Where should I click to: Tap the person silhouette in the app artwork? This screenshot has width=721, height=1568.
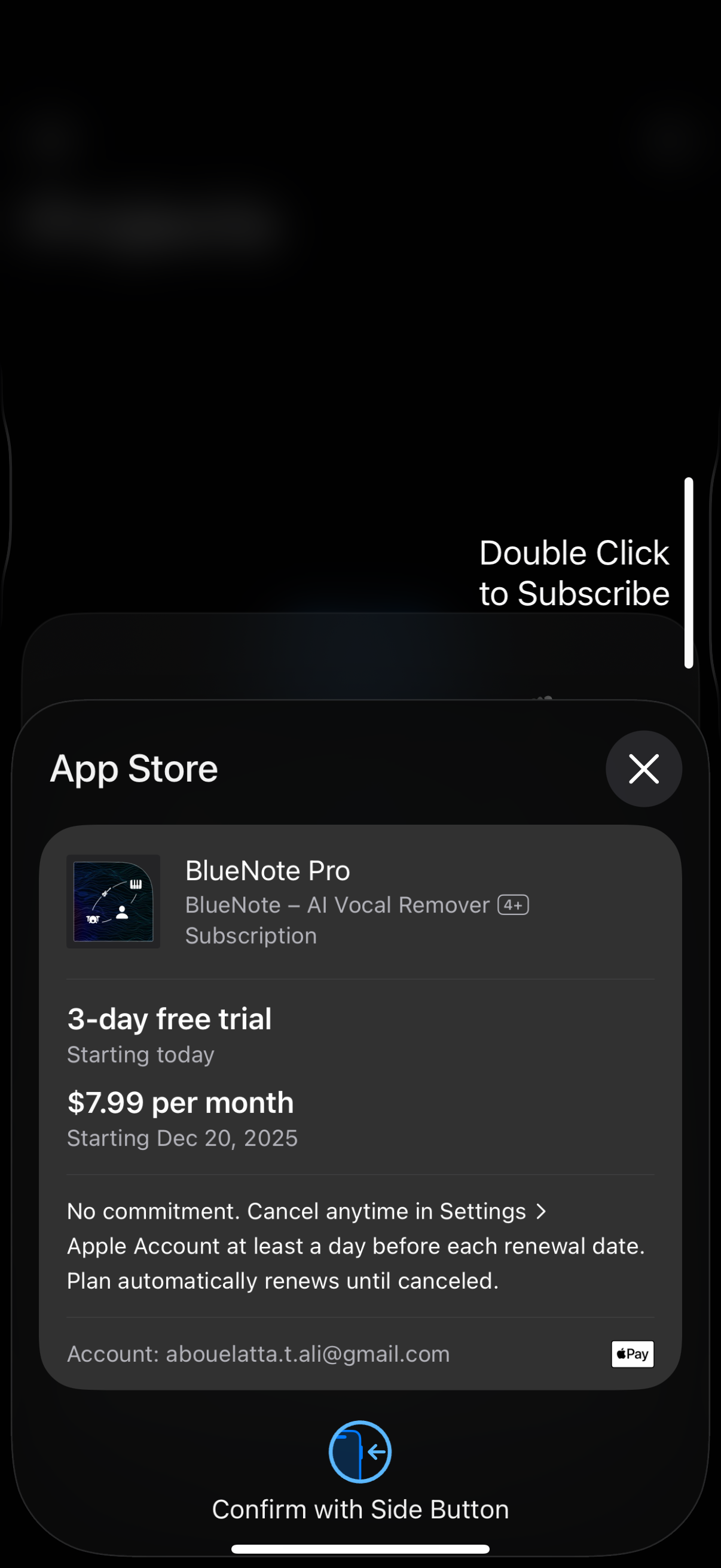[x=123, y=913]
